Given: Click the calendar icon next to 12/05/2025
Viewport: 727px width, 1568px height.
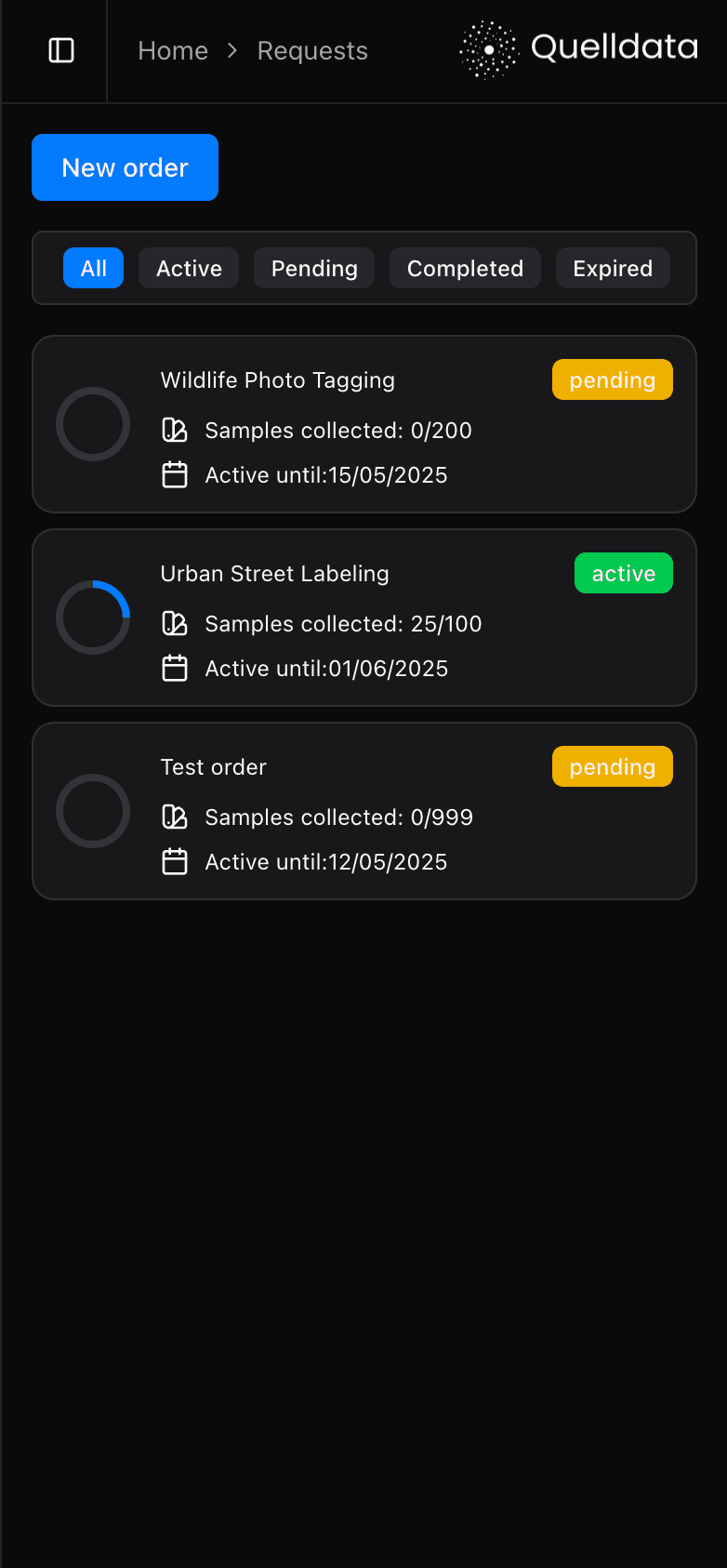Looking at the screenshot, I should [x=175, y=861].
